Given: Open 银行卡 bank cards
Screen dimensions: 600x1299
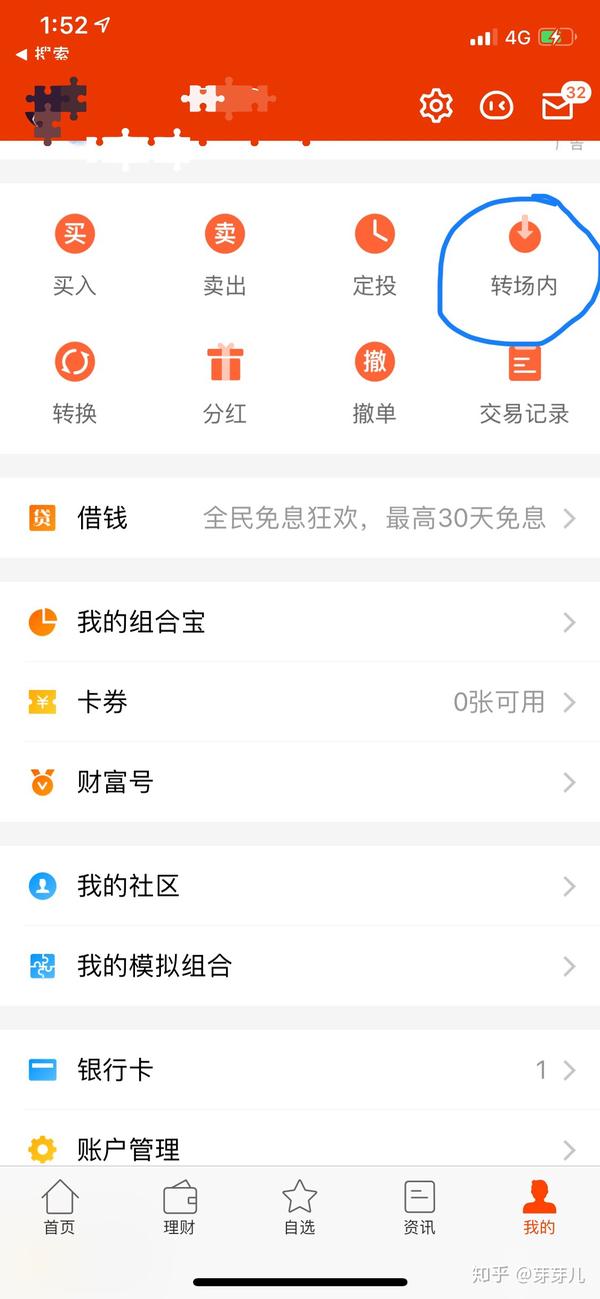Looking at the screenshot, I should [x=300, y=1070].
